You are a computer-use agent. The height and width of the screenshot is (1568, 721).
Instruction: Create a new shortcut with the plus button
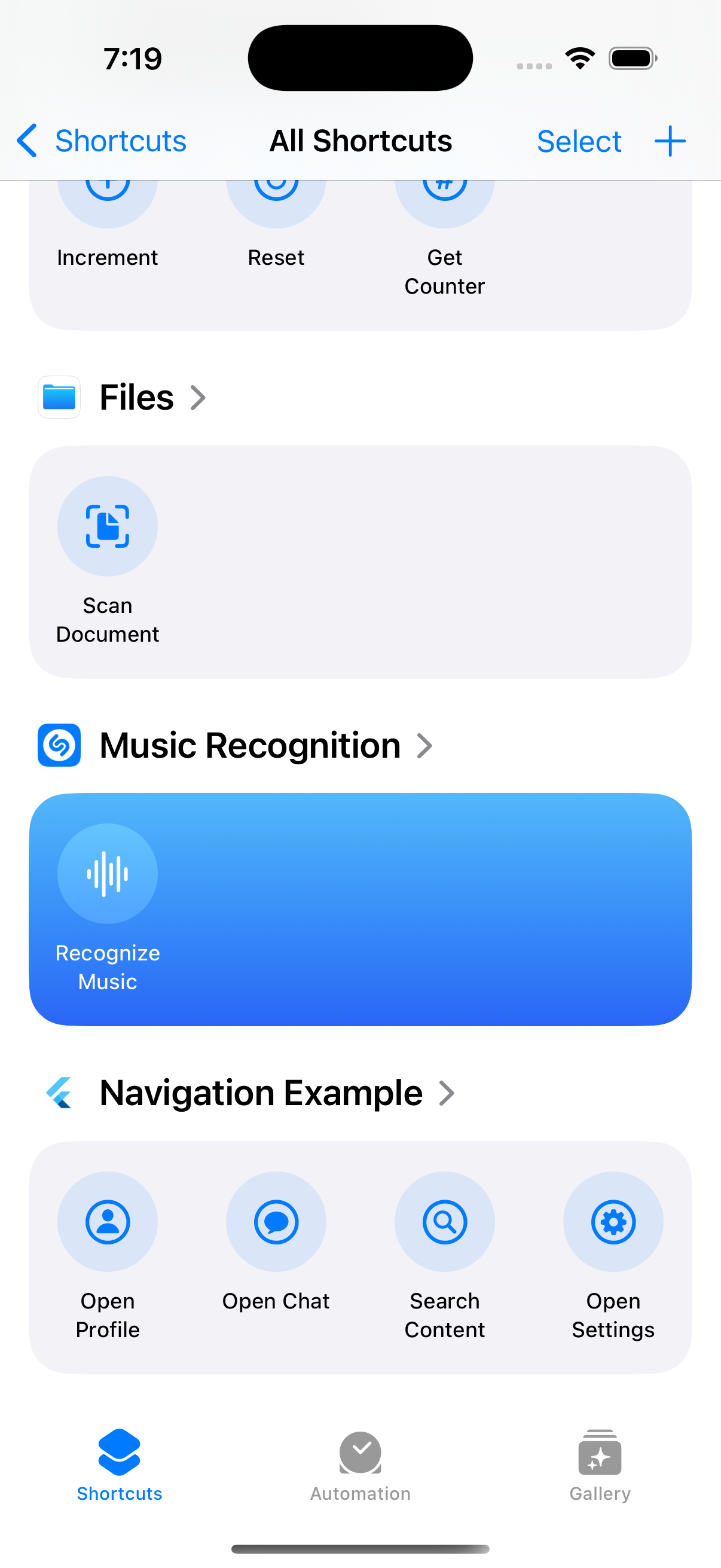(669, 140)
